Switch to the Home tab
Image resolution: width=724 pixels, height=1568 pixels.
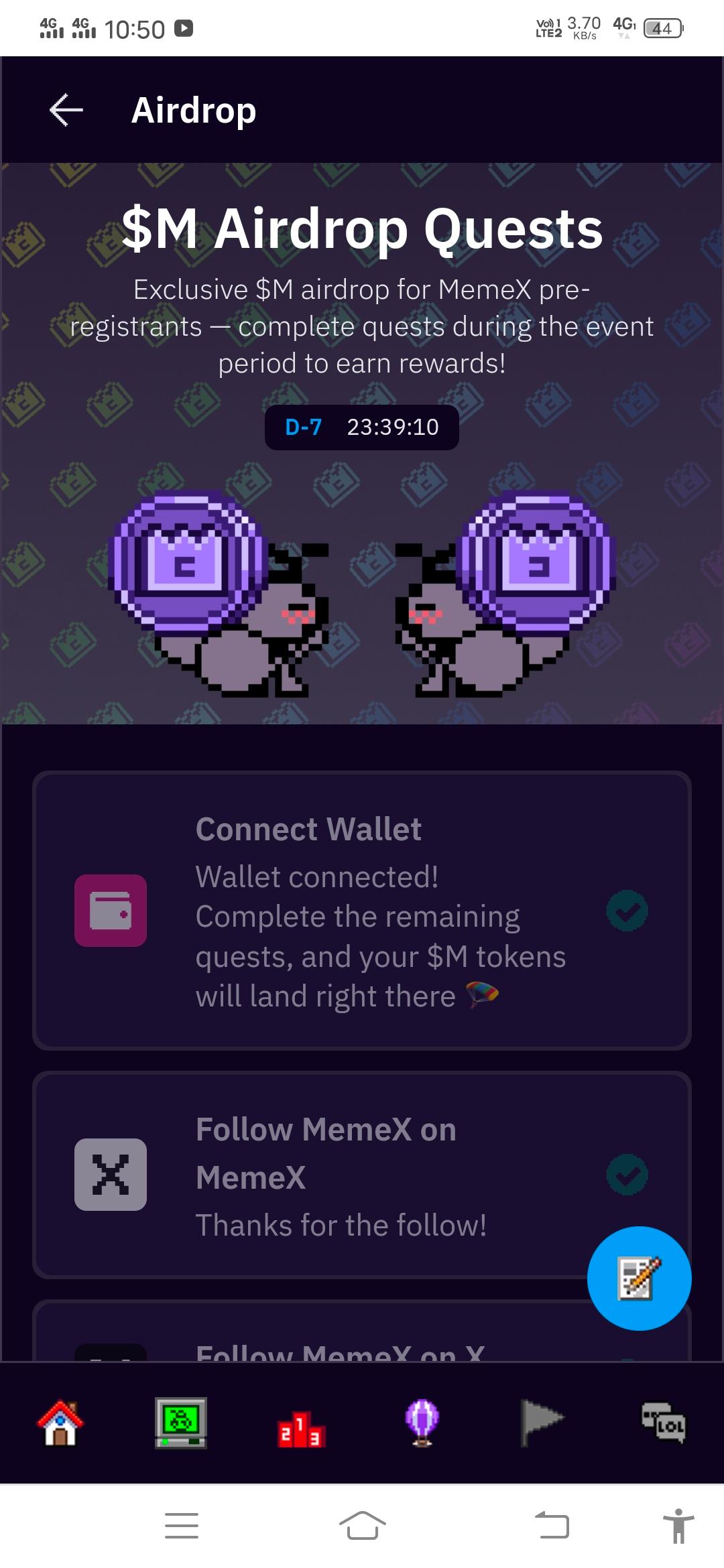click(60, 1423)
